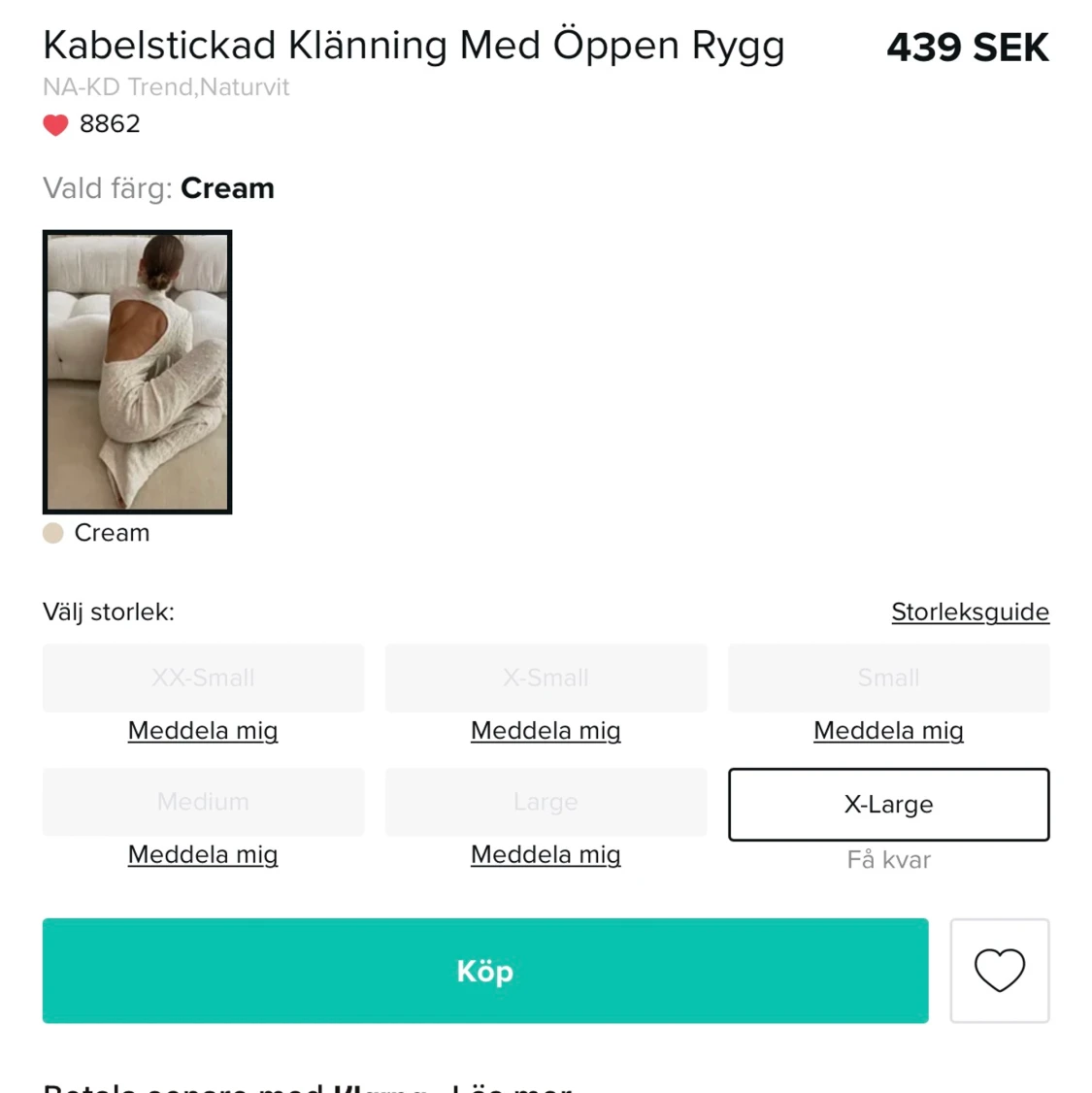Click the wishlist heart outline icon
Image resolution: width=1092 pixels, height=1093 pixels.
click(1000, 971)
